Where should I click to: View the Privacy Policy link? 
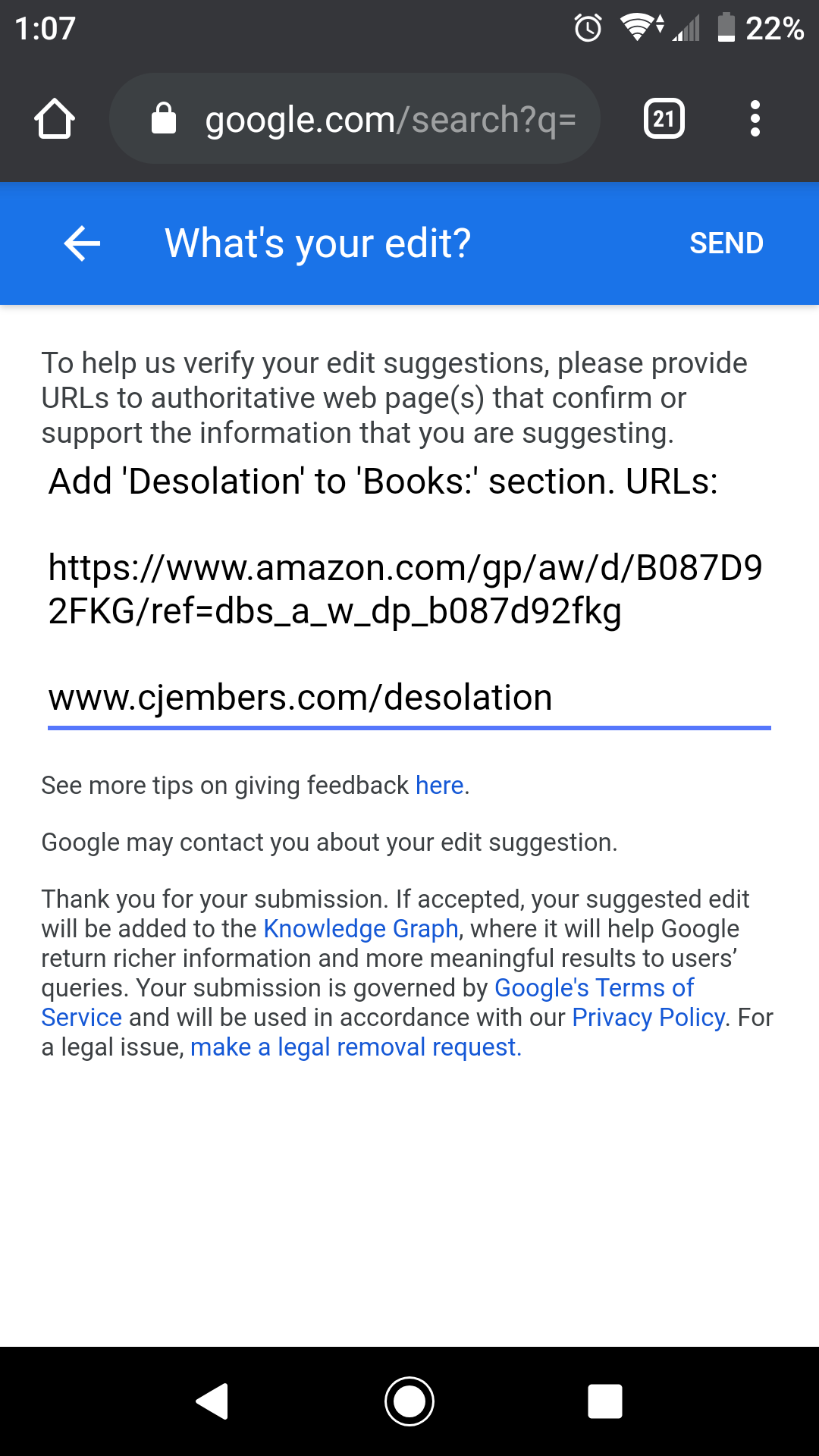648,1018
